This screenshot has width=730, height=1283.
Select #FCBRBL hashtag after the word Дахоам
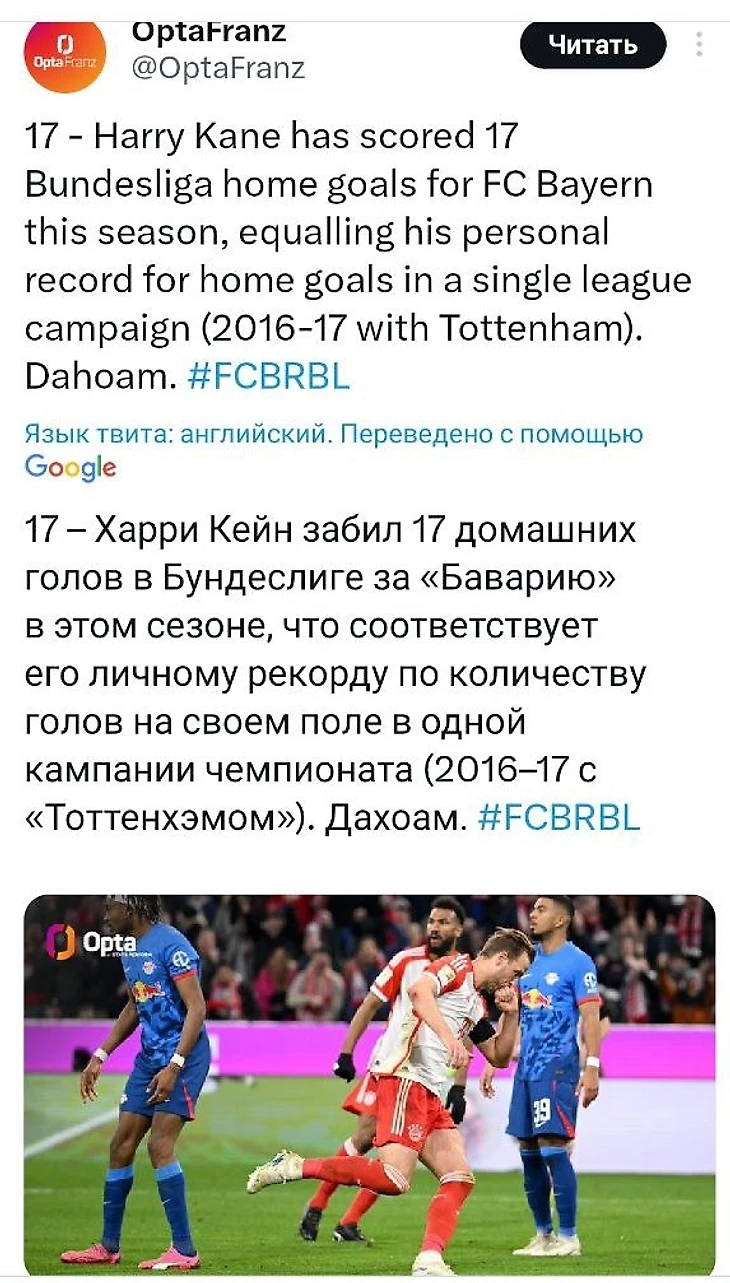559,819
